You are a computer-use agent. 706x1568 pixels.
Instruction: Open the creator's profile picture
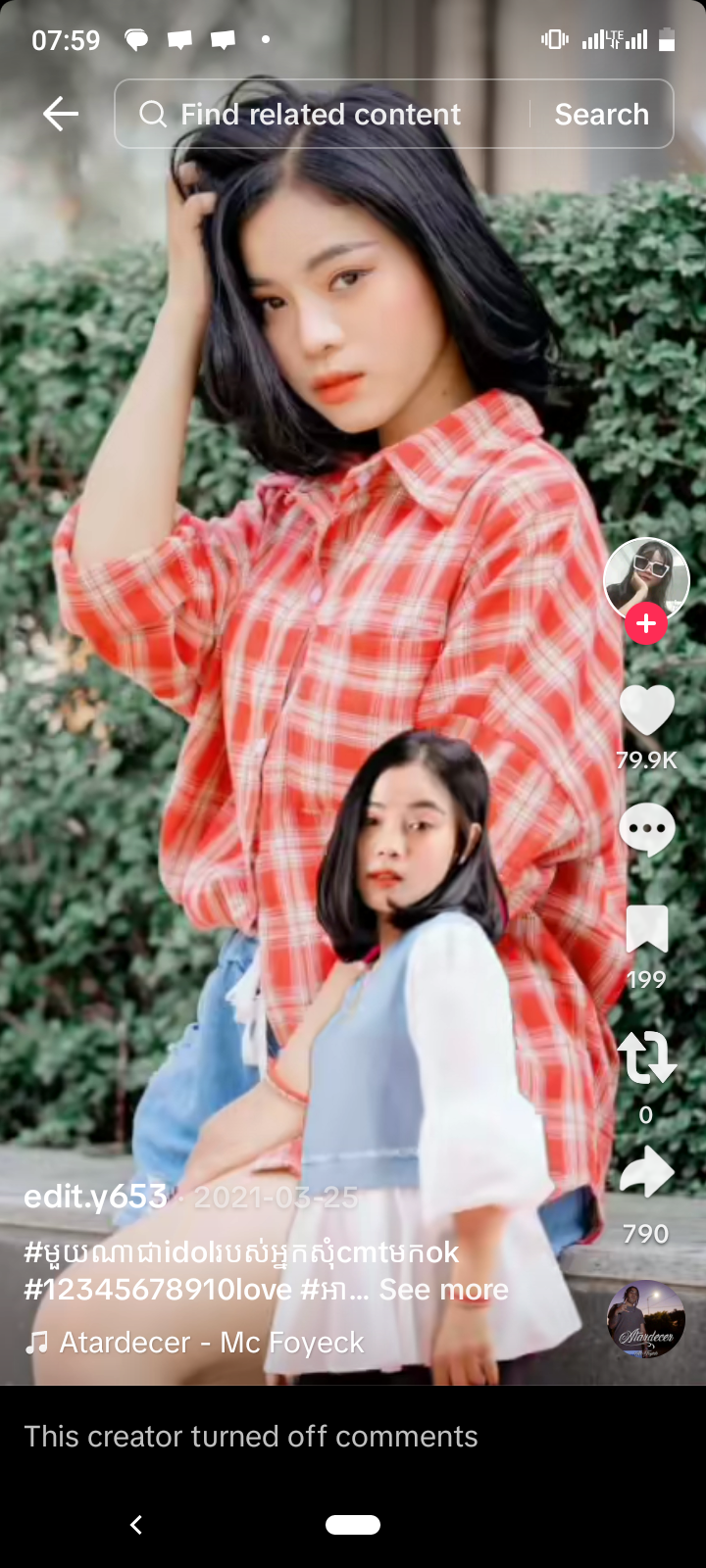point(645,578)
